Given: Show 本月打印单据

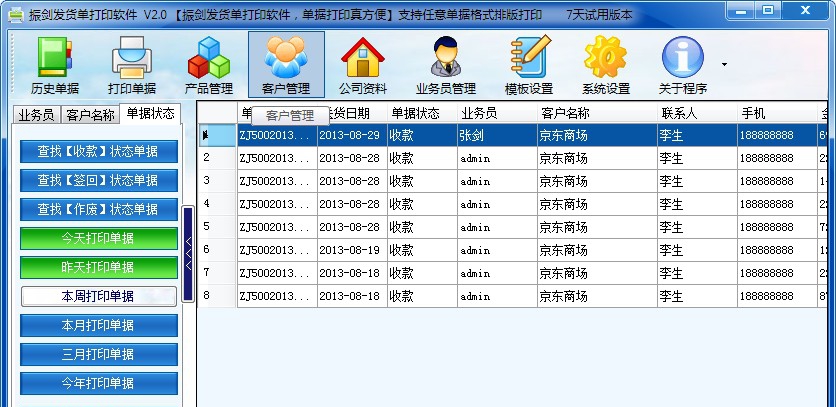Looking at the screenshot, I should coord(99,325).
